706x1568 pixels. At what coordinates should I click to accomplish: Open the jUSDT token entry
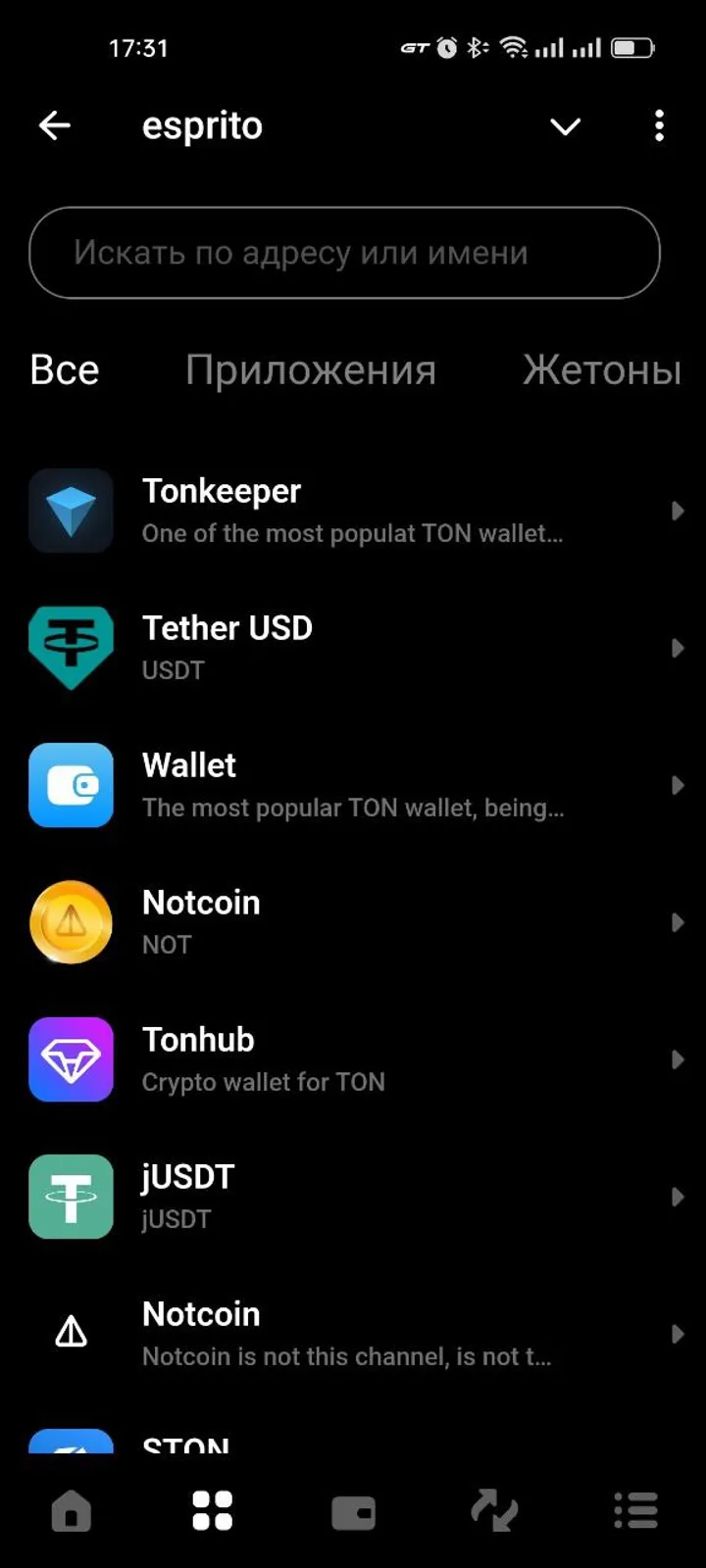click(353, 1197)
